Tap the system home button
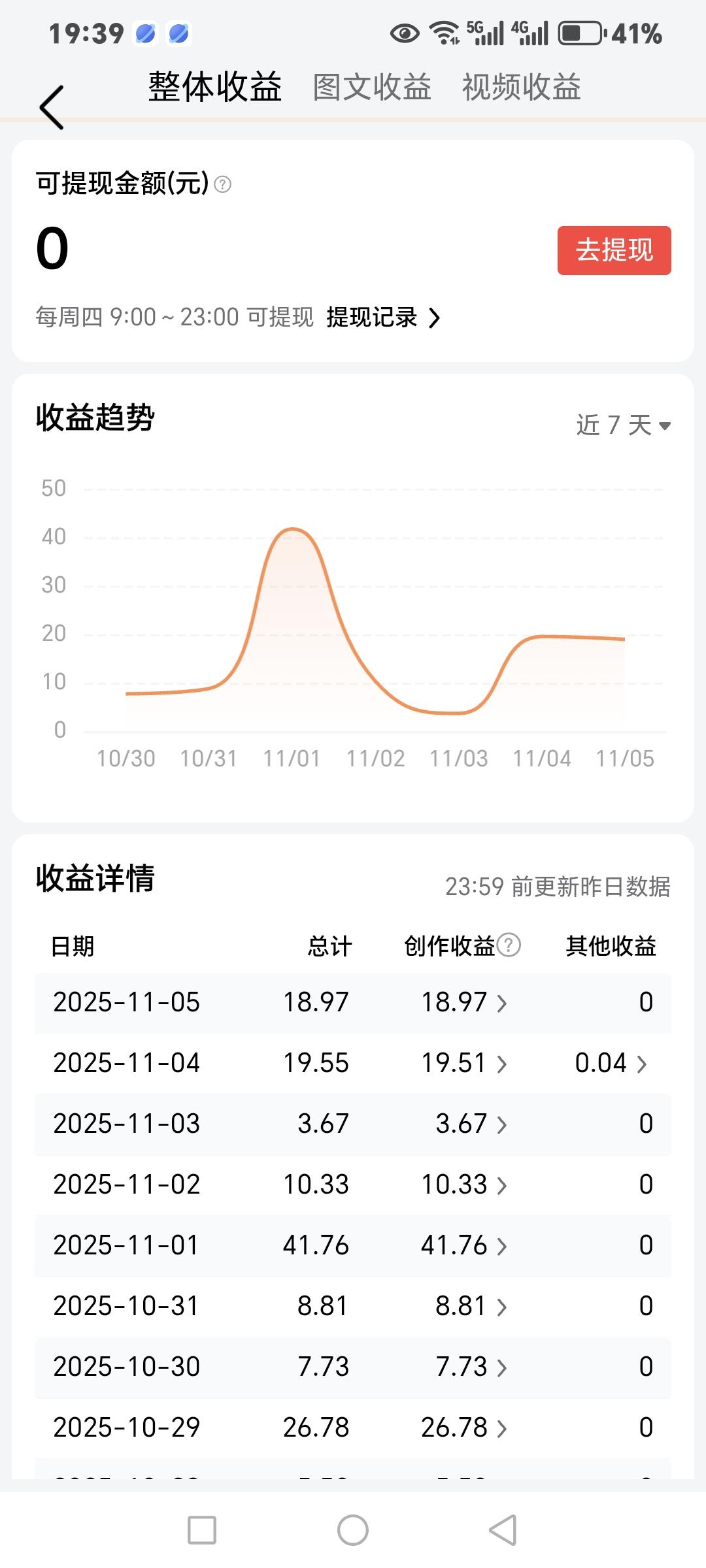 pyautogui.click(x=353, y=1530)
